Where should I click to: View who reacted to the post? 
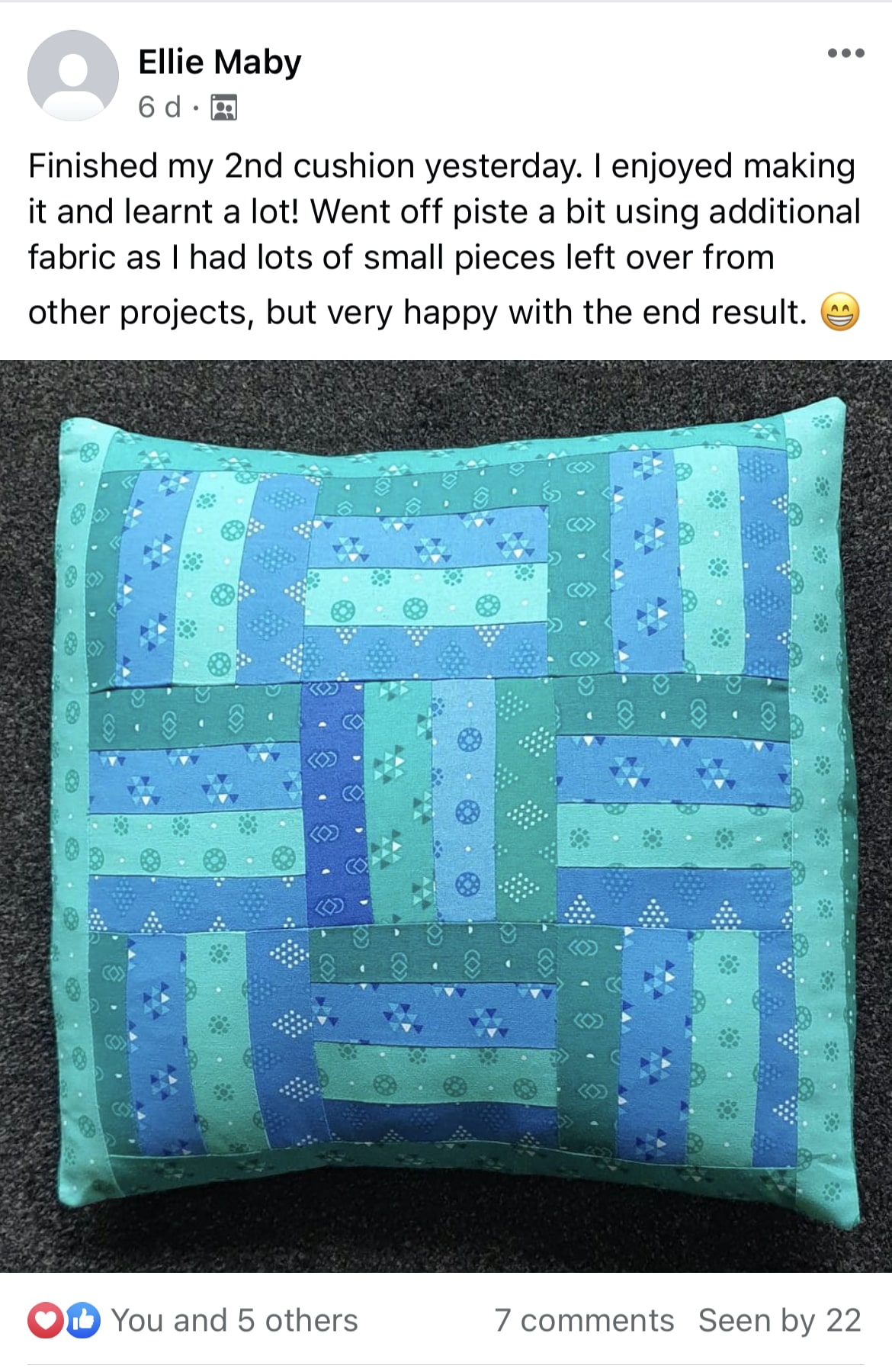tap(193, 1320)
